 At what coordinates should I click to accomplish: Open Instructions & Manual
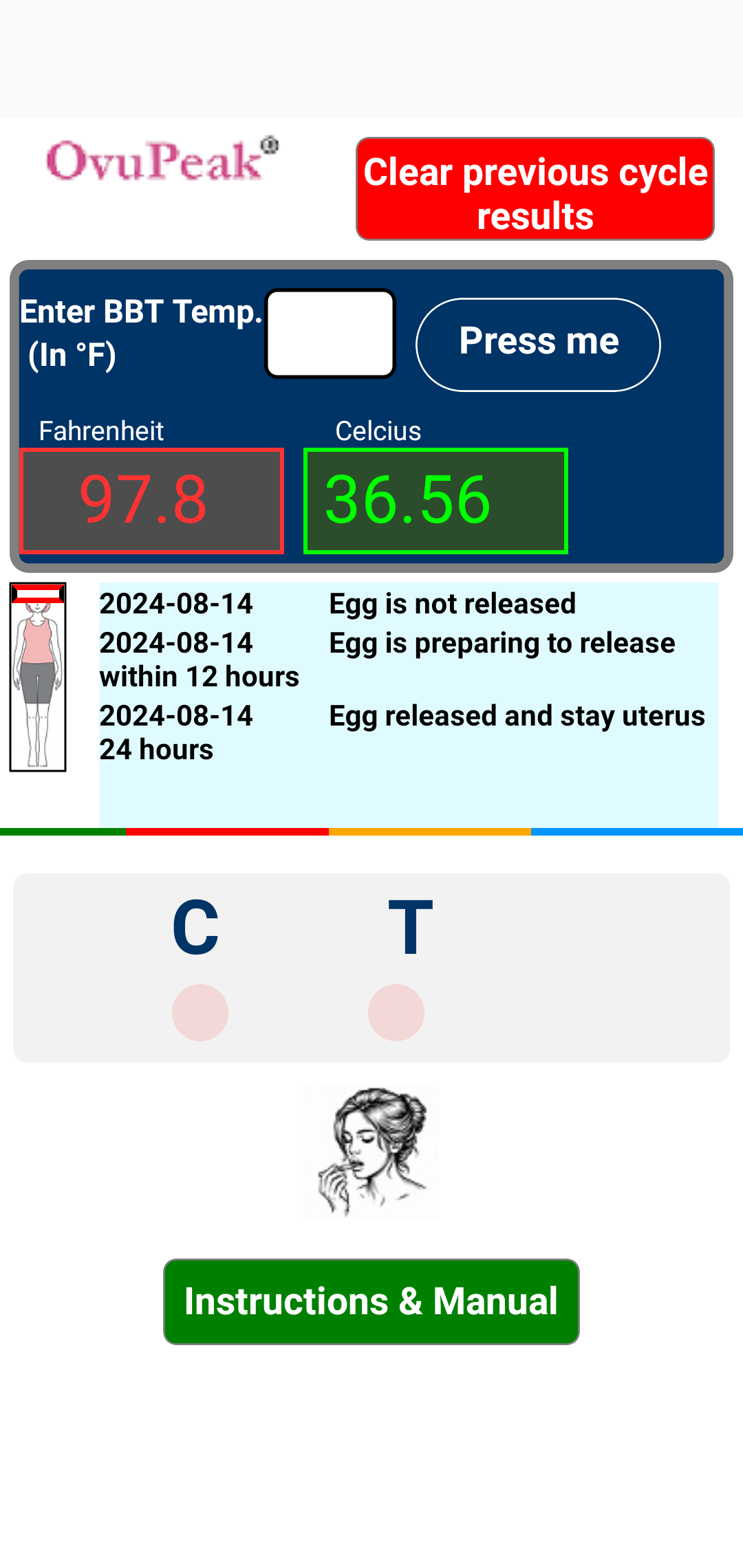371,1301
